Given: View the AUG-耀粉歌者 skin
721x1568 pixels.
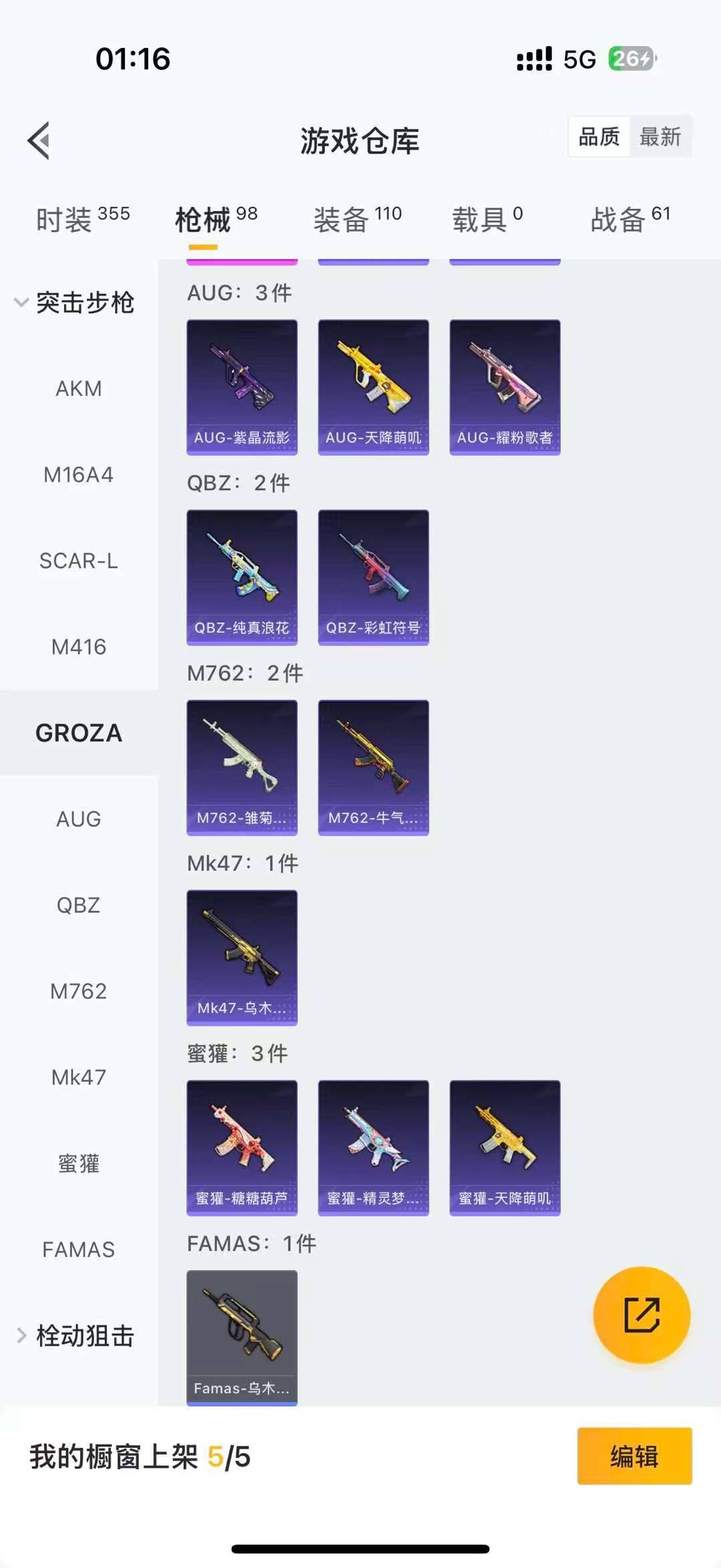Looking at the screenshot, I should click(505, 387).
